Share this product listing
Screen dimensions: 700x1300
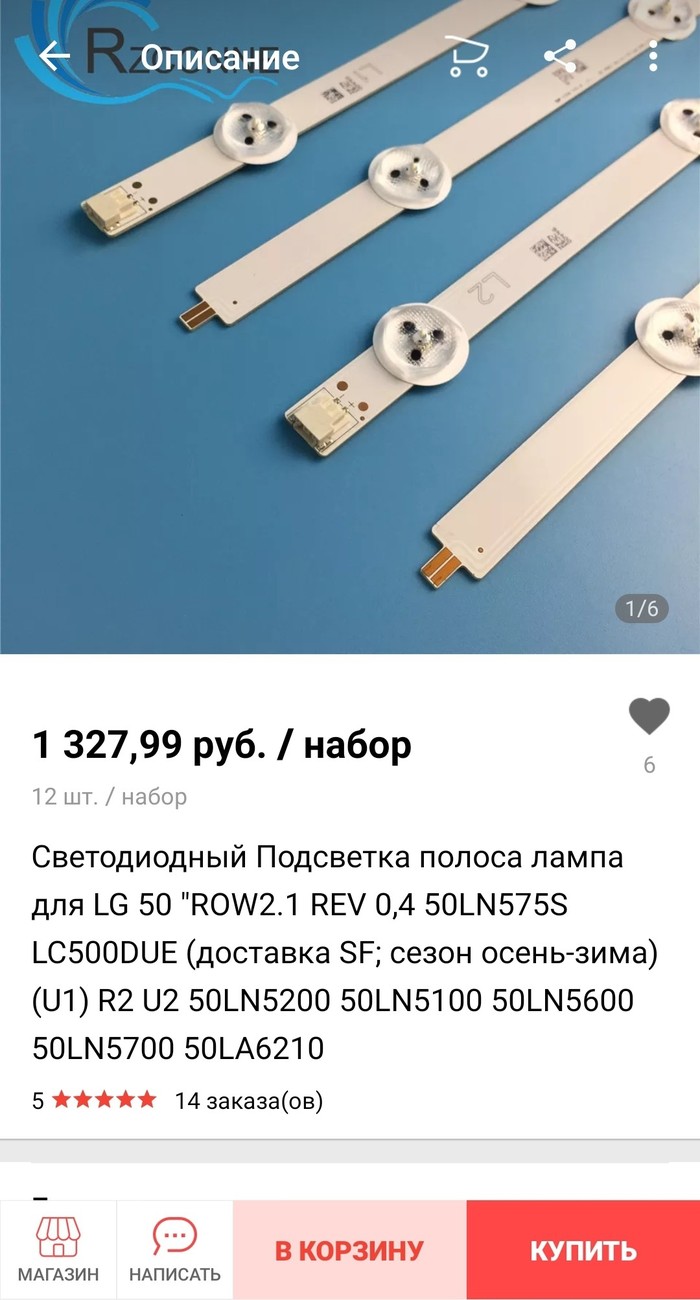click(x=560, y=56)
